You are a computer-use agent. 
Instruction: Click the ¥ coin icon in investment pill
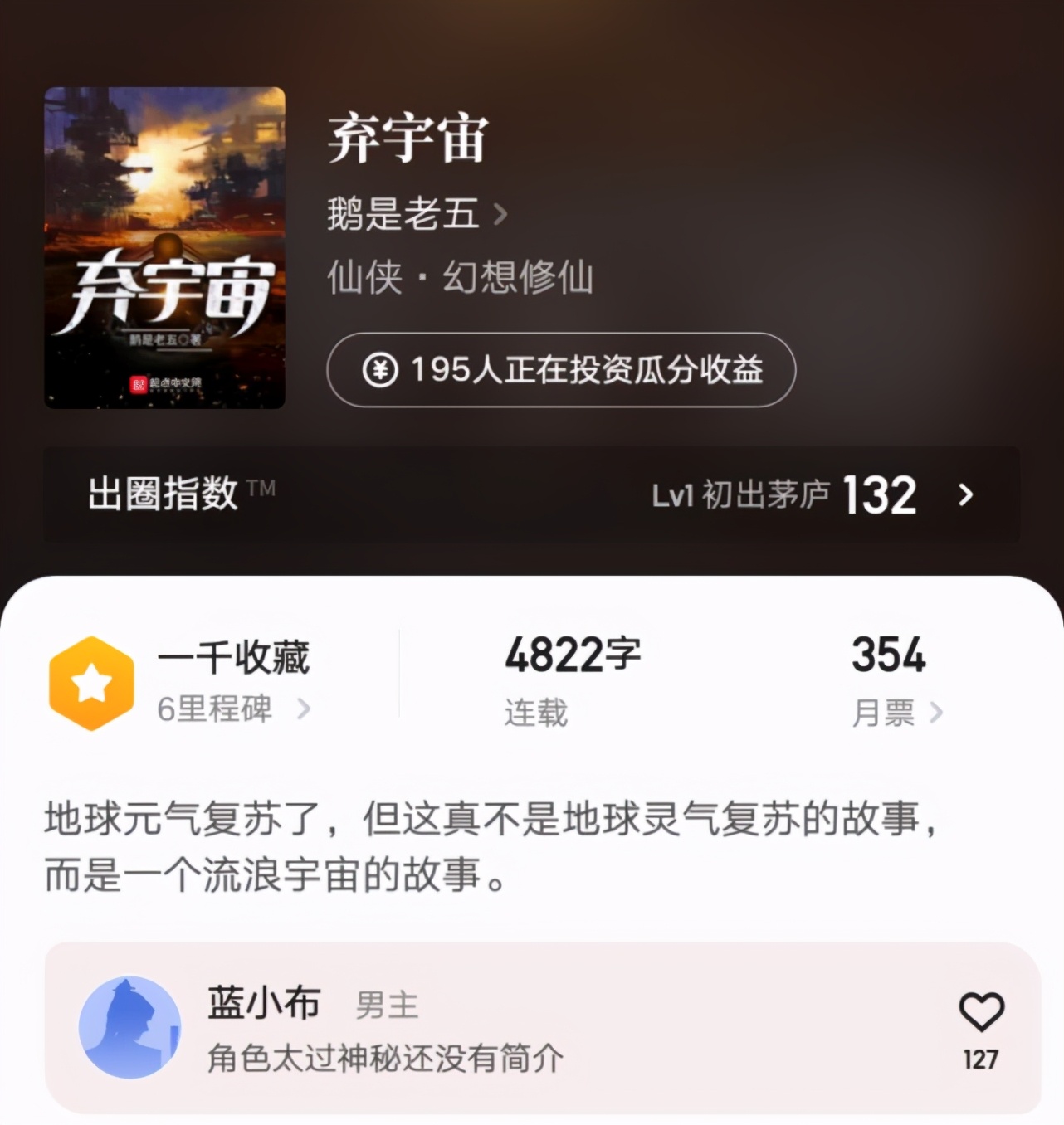pos(380,372)
